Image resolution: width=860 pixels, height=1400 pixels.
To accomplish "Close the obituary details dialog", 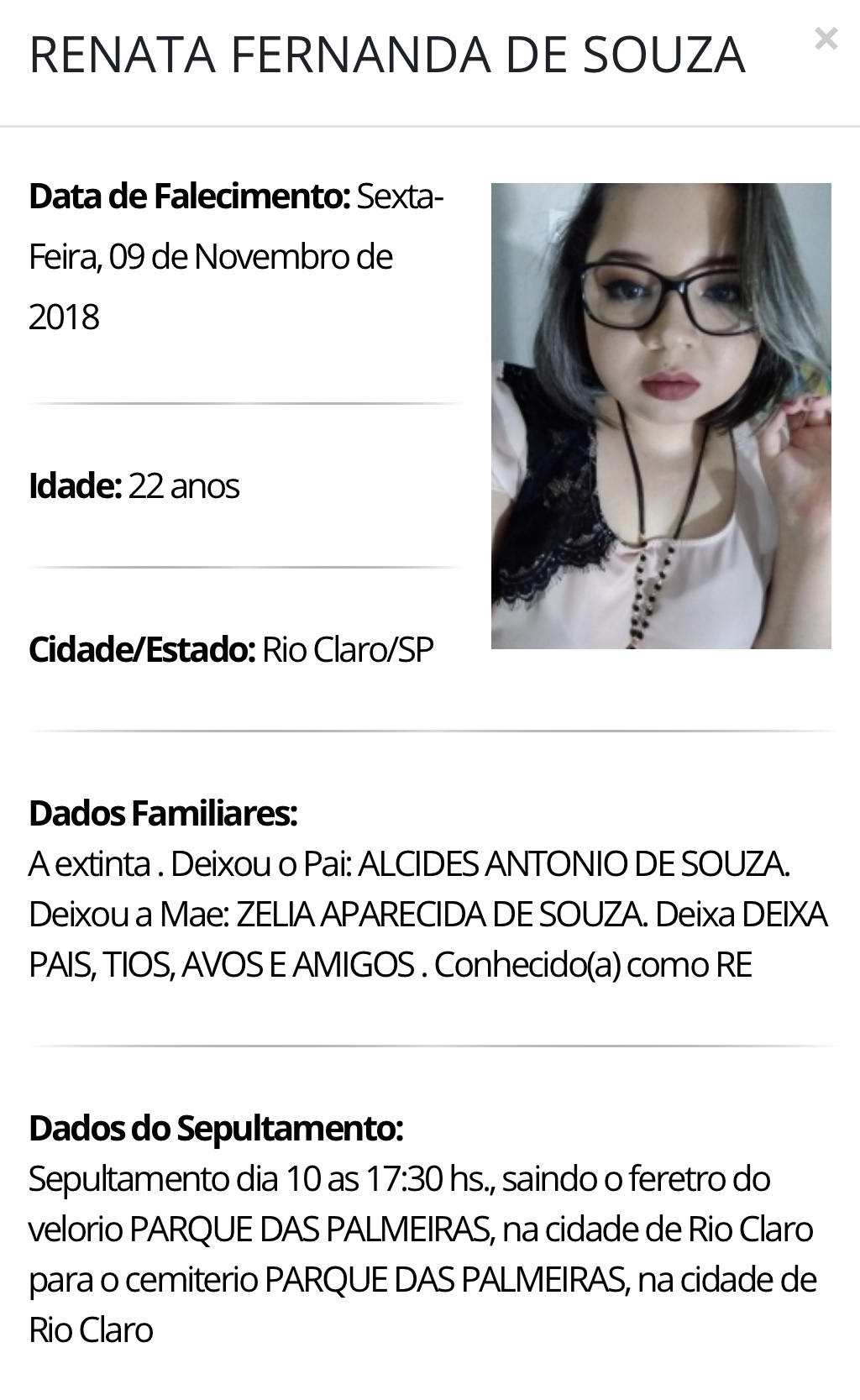I will [826, 39].
